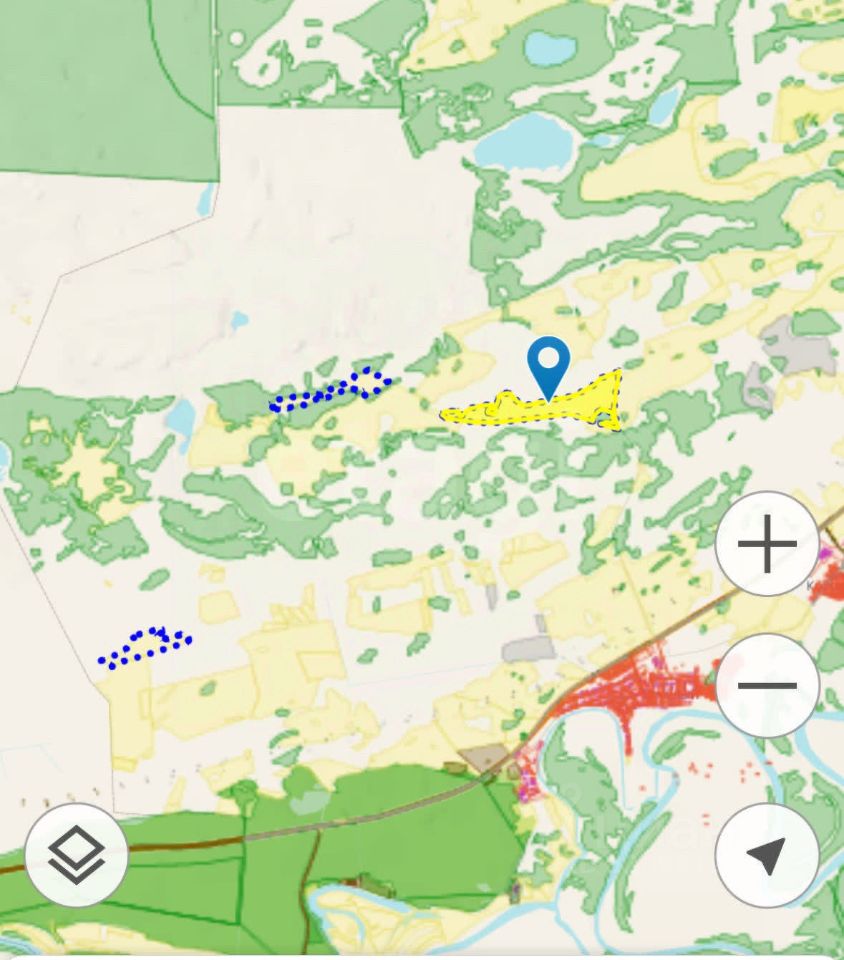Center map on my current location
844x960 pixels.
[767, 855]
